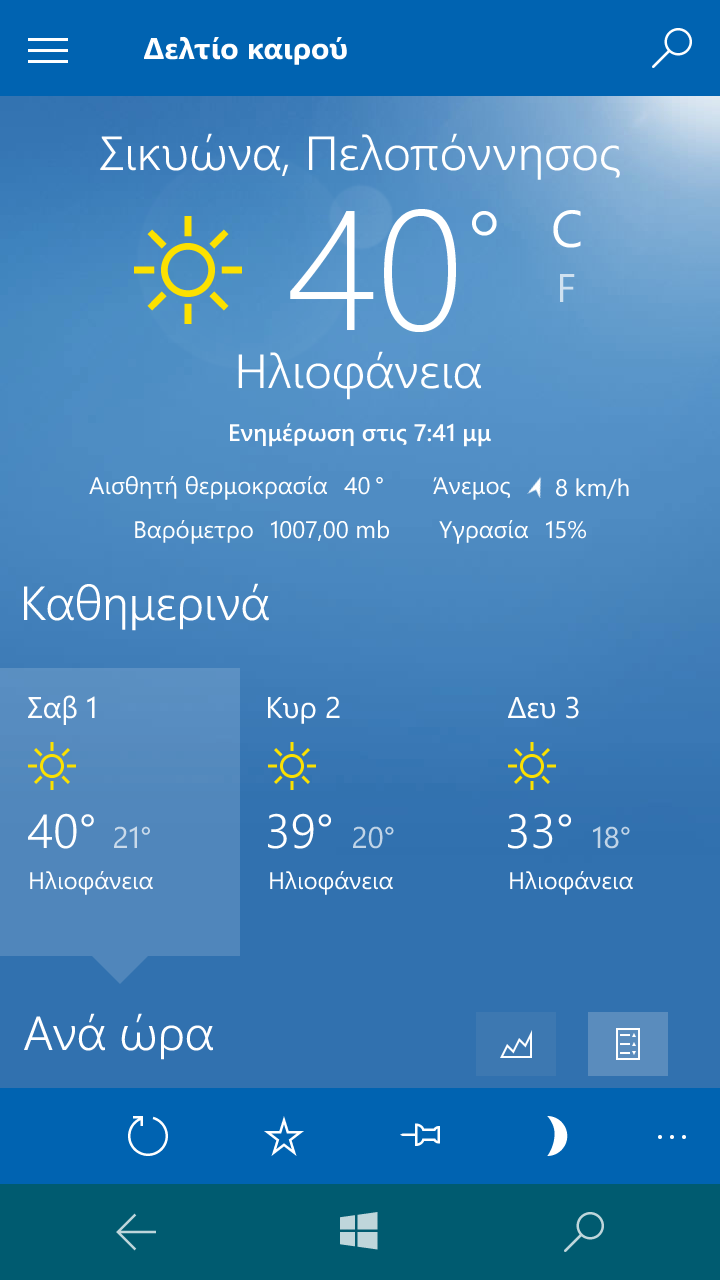Add this location to favorites

point(283,1136)
